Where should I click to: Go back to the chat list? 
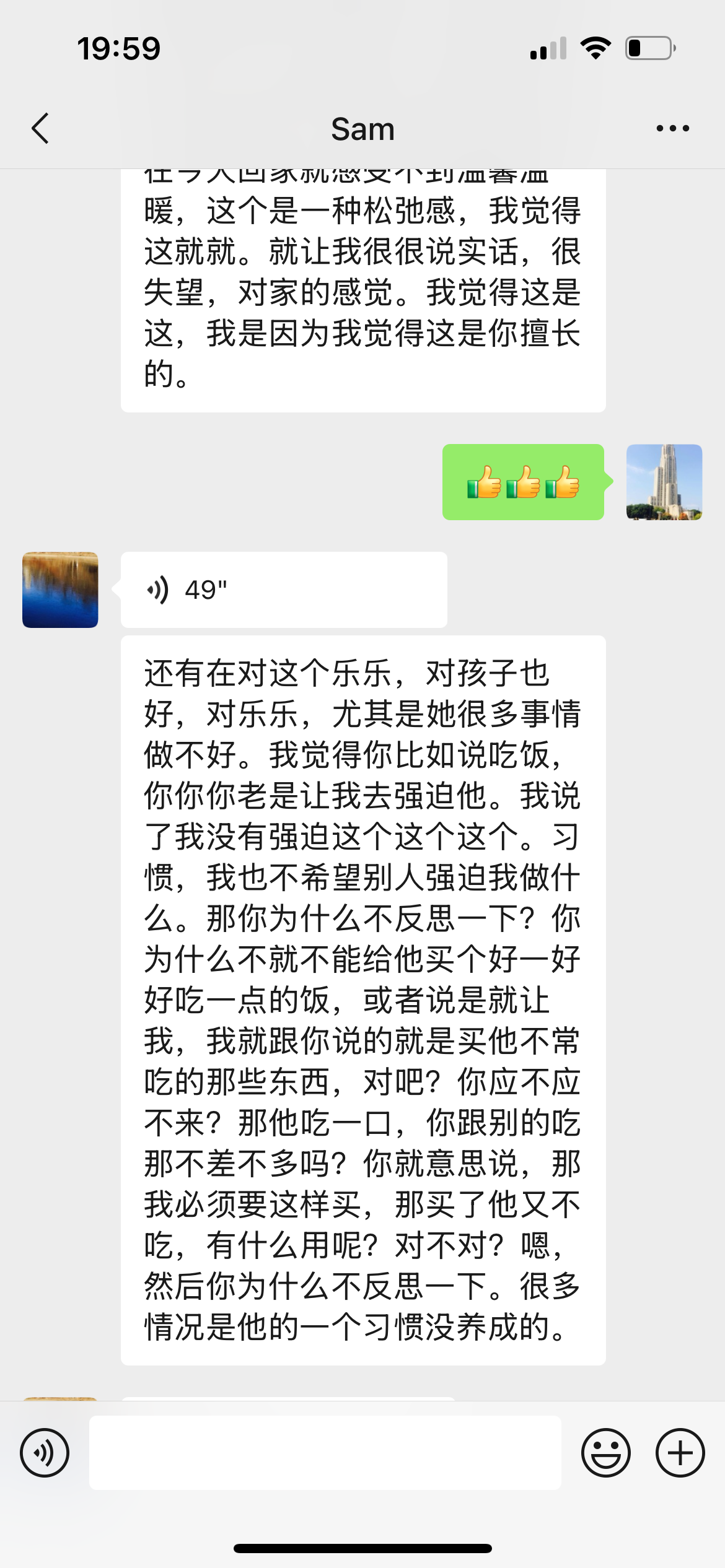tap(41, 129)
